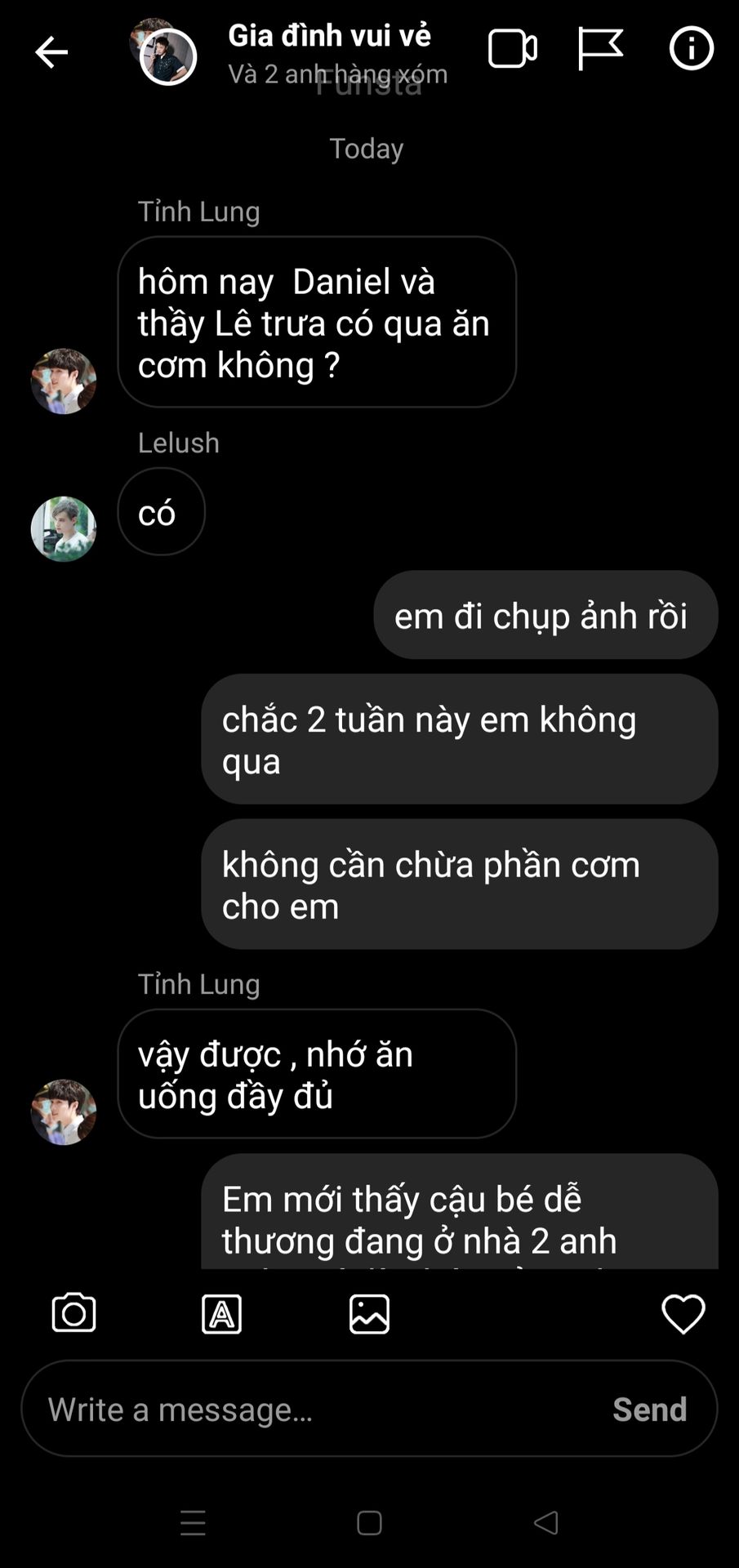The image size is (739, 1568).
Task: Open the chat info icon
Action: point(691,48)
